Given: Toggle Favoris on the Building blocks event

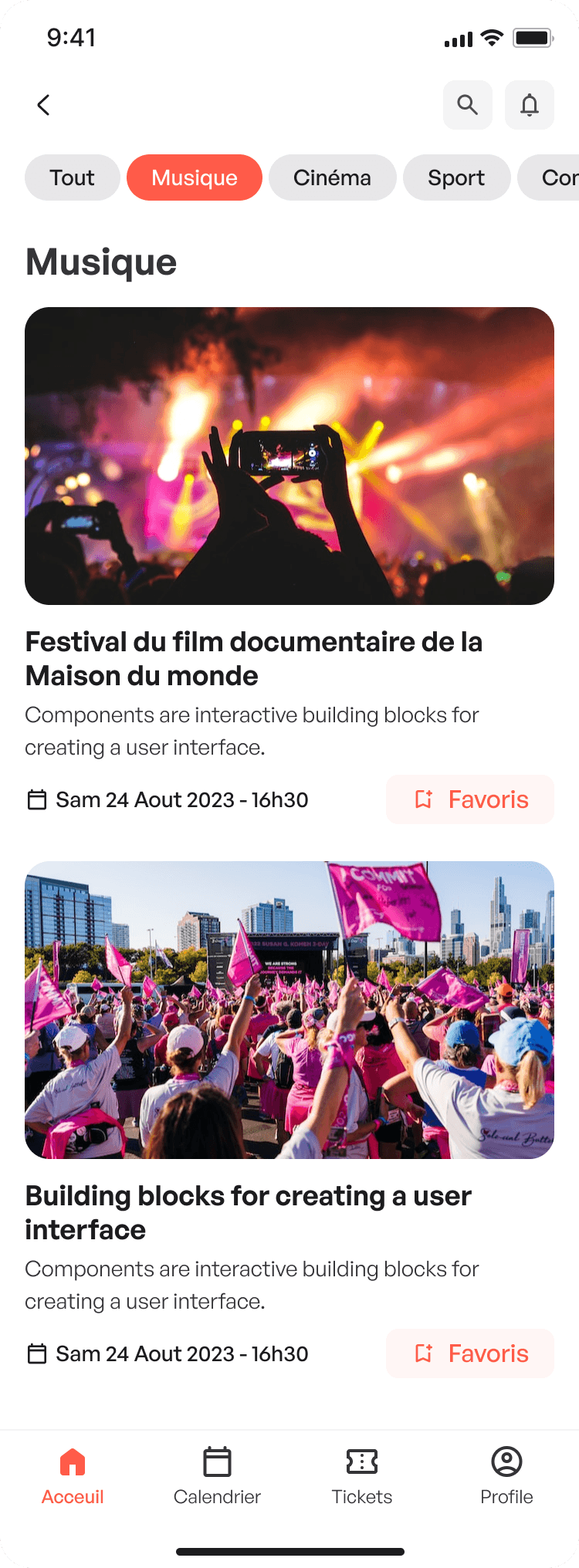Looking at the screenshot, I should tap(469, 1353).
